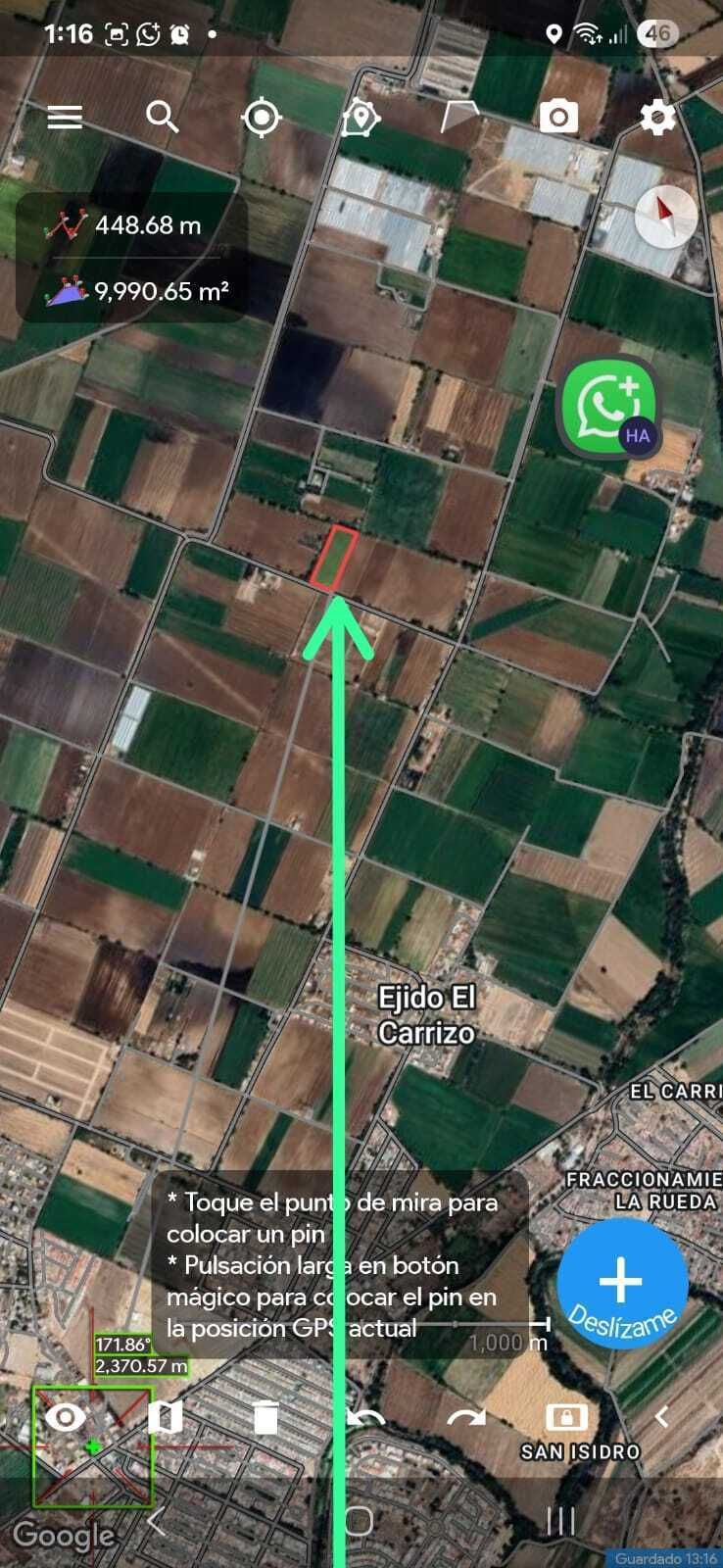
Task: Change the map type via map icon
Action: click(x=165, y=1417)
